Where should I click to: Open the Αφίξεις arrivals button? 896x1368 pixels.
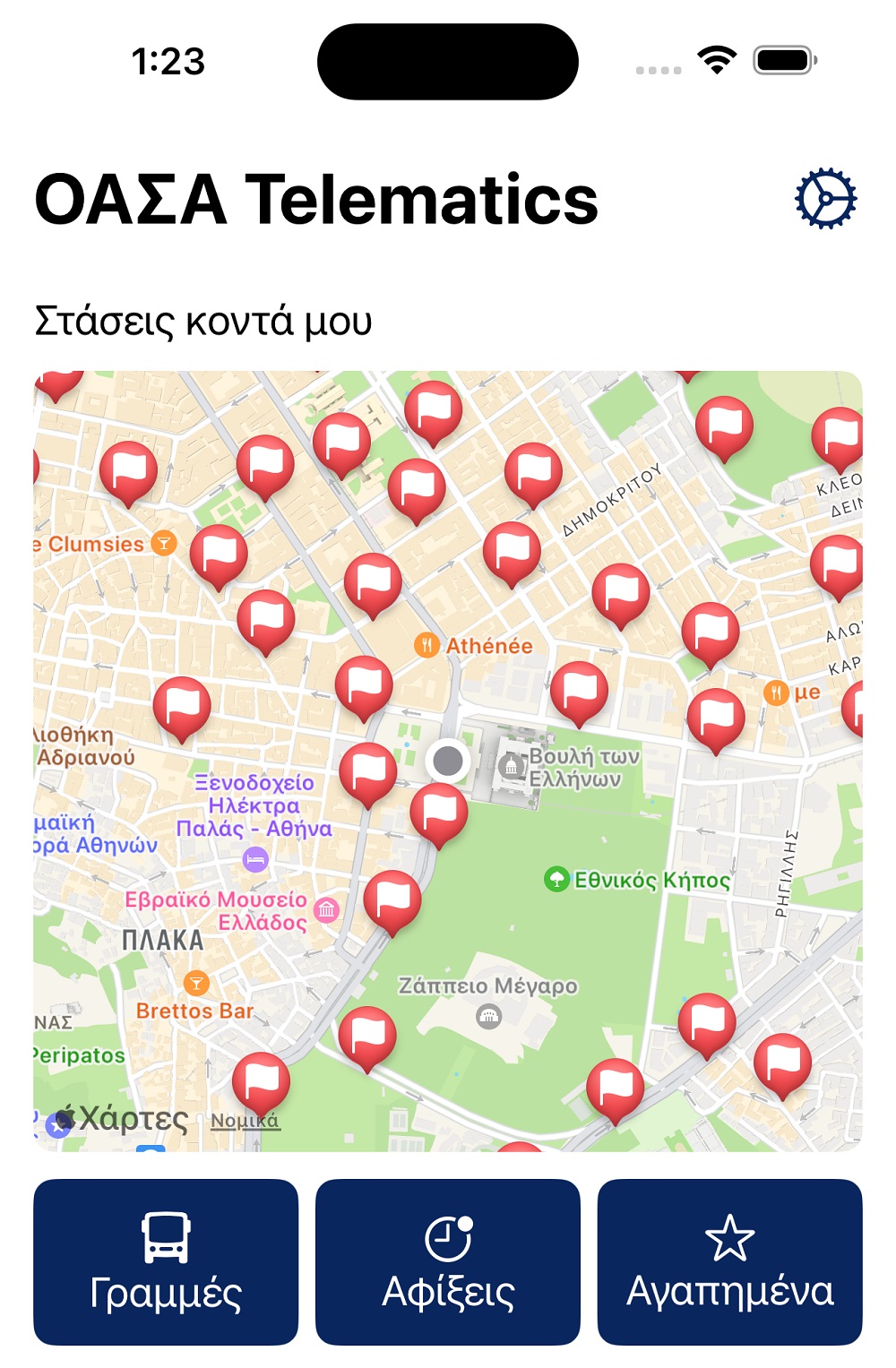pyautogui.click(x=448, y=1261)
